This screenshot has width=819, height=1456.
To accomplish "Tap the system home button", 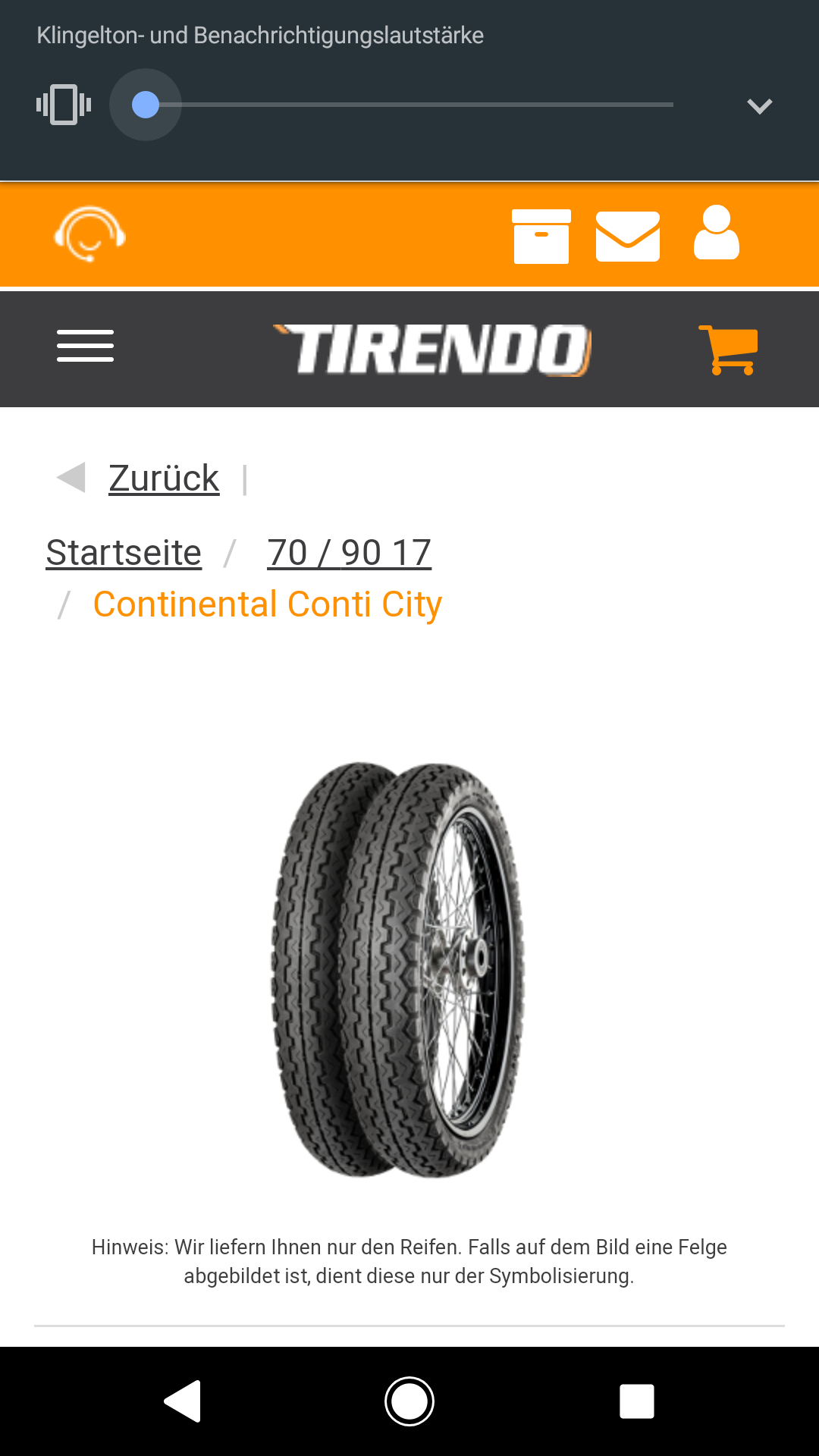I will coord(409,1401).
